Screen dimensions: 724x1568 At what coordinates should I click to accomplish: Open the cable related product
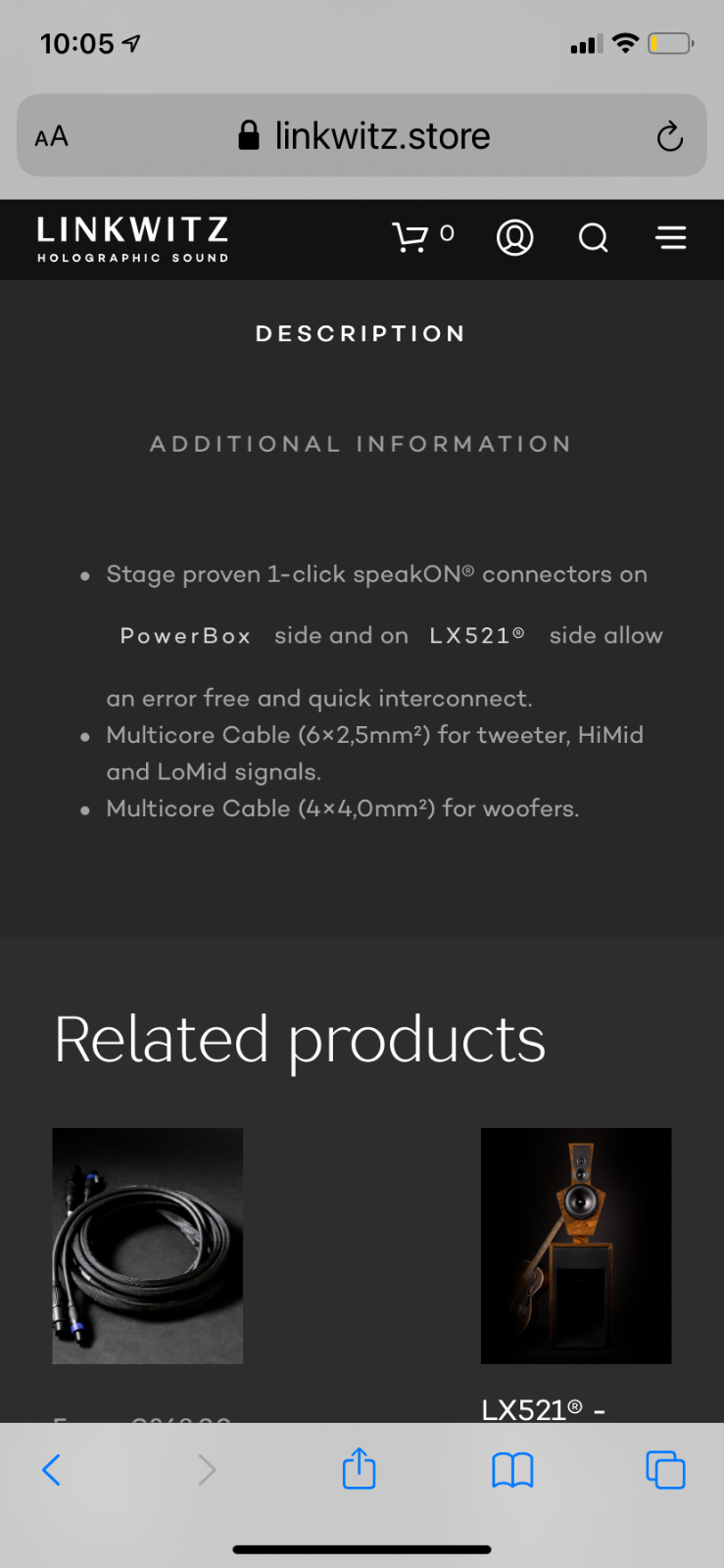147,1246
